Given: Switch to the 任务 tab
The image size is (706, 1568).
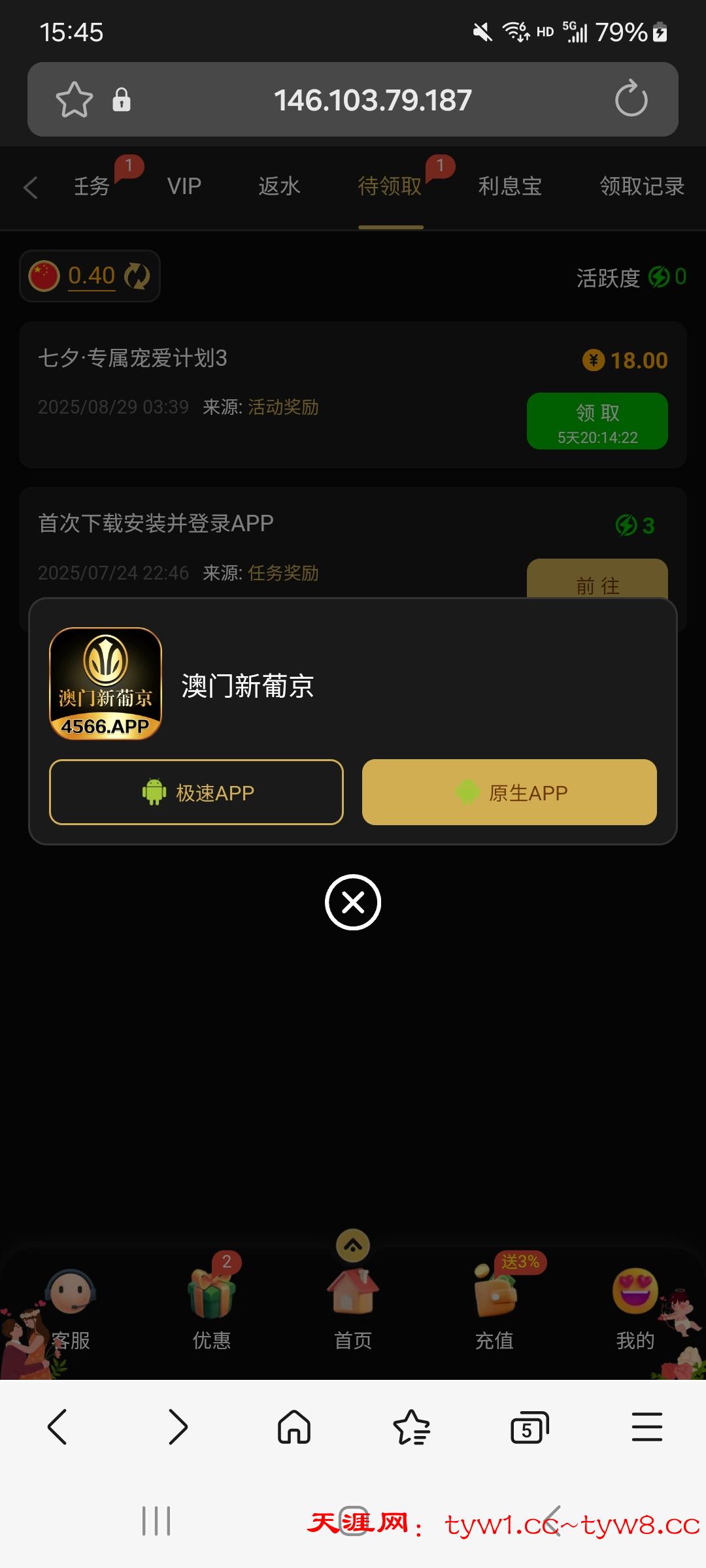Looking at the screenshot, I should pyautogui.click(x=92, y=187).
